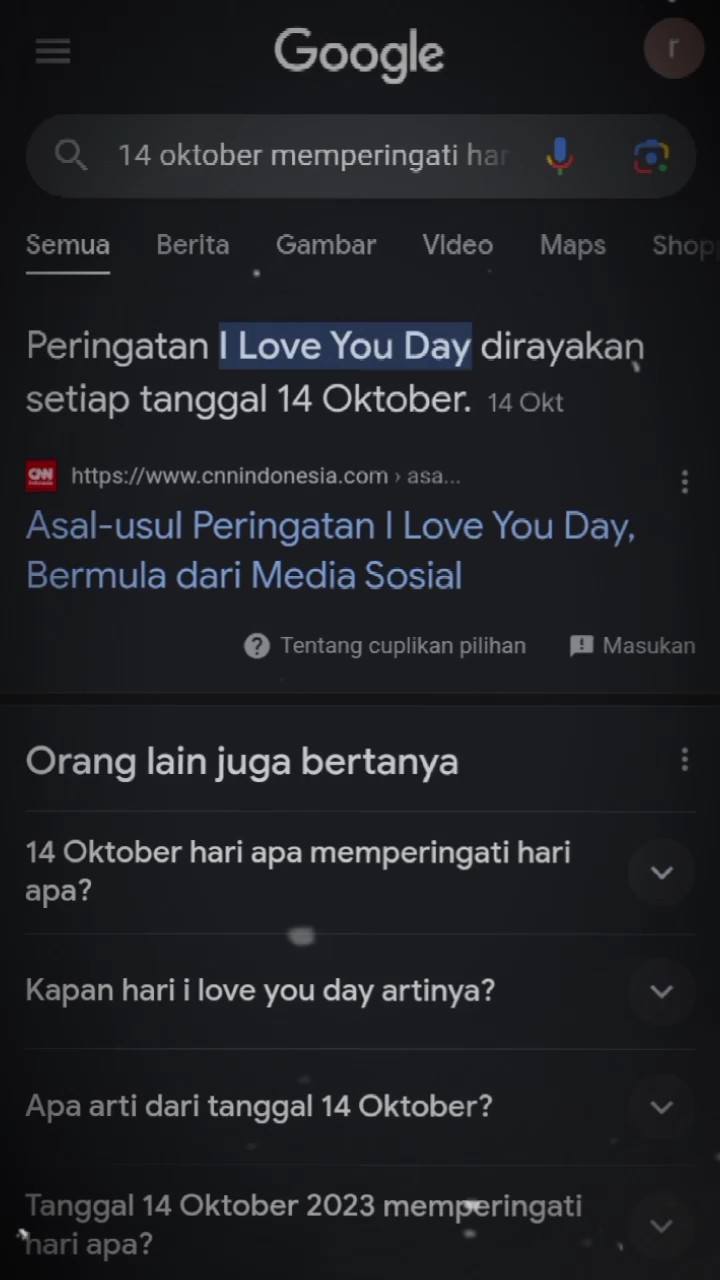Open the CNN Indonesia article link

click(x=331, y=550)
